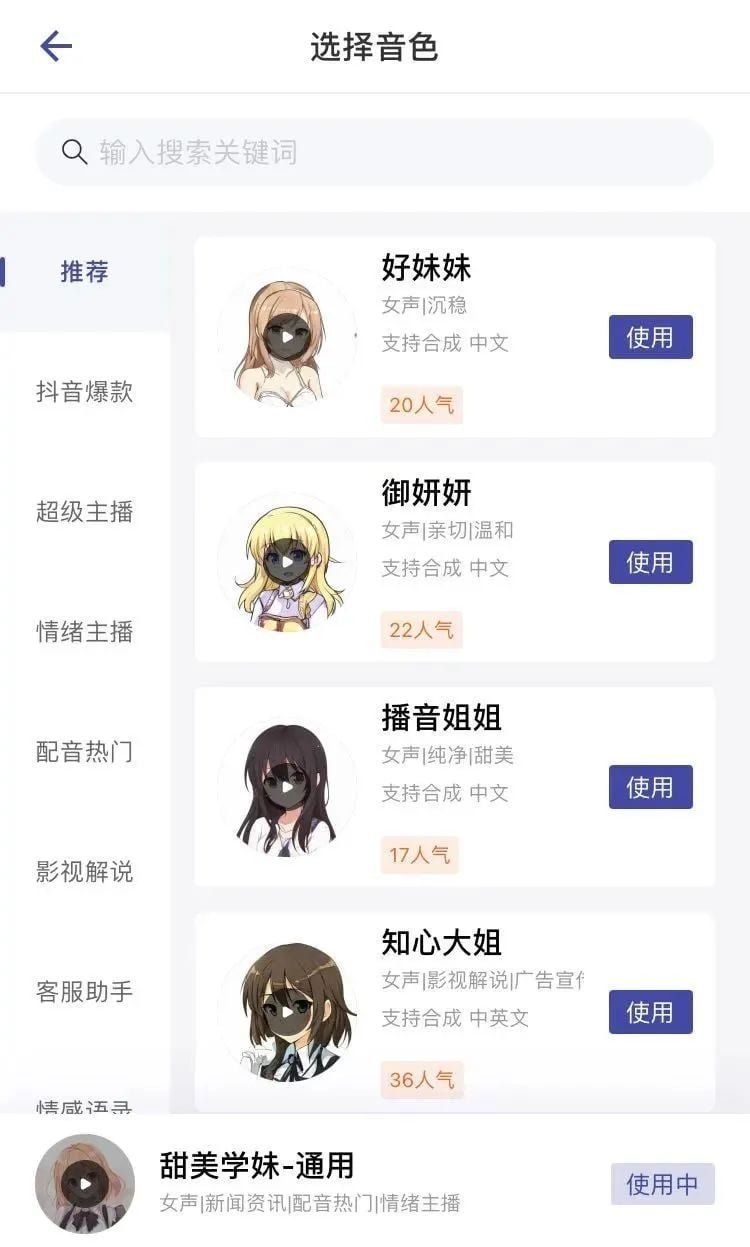750x1247 pixels.
Task: Play the 好妹妹 voice preview
Action: (x=287, y=337)
